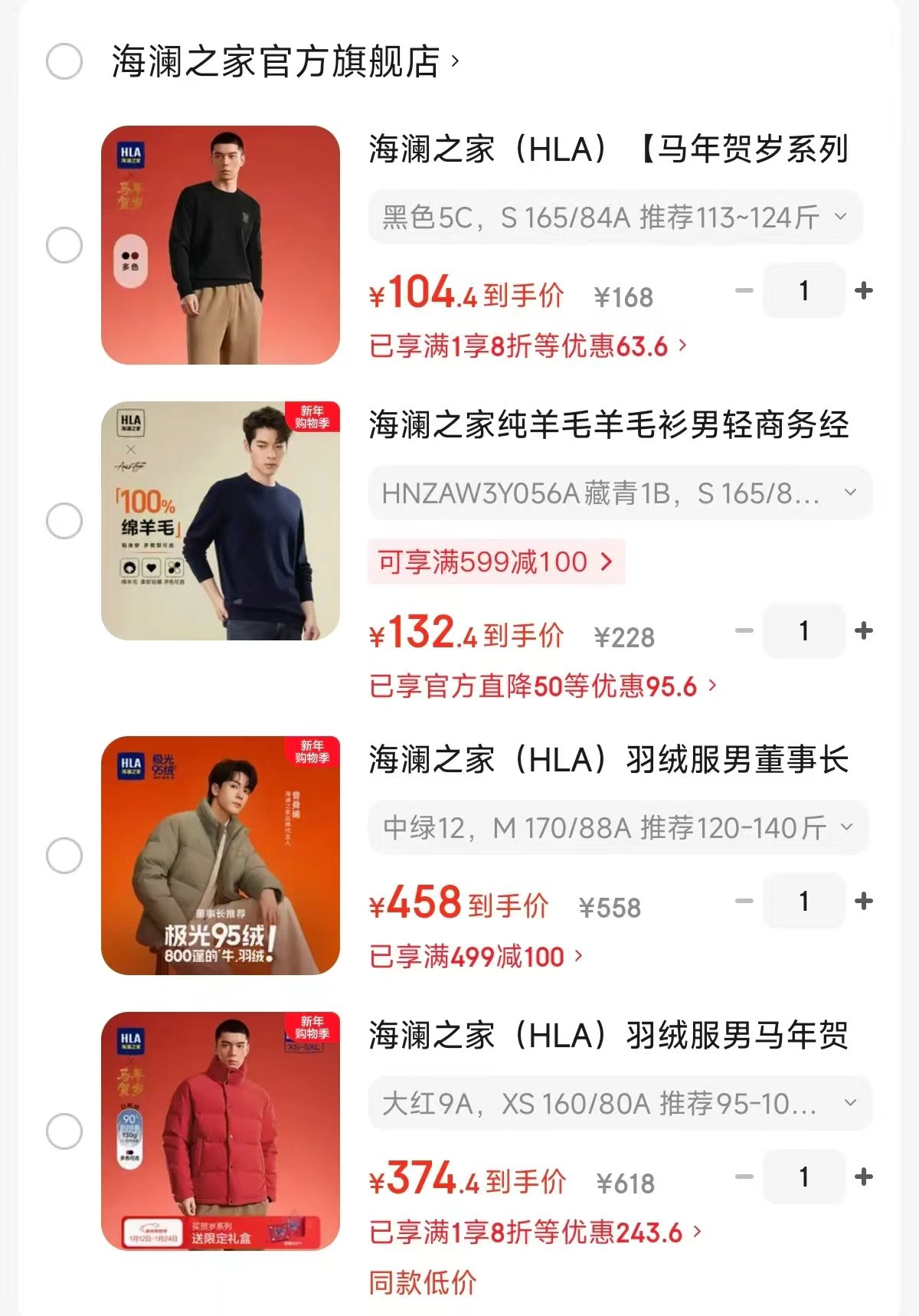The width and height of the screenshot is (919, 1316).
Task: Open the black sweater product image
Action: coord(221,245)
